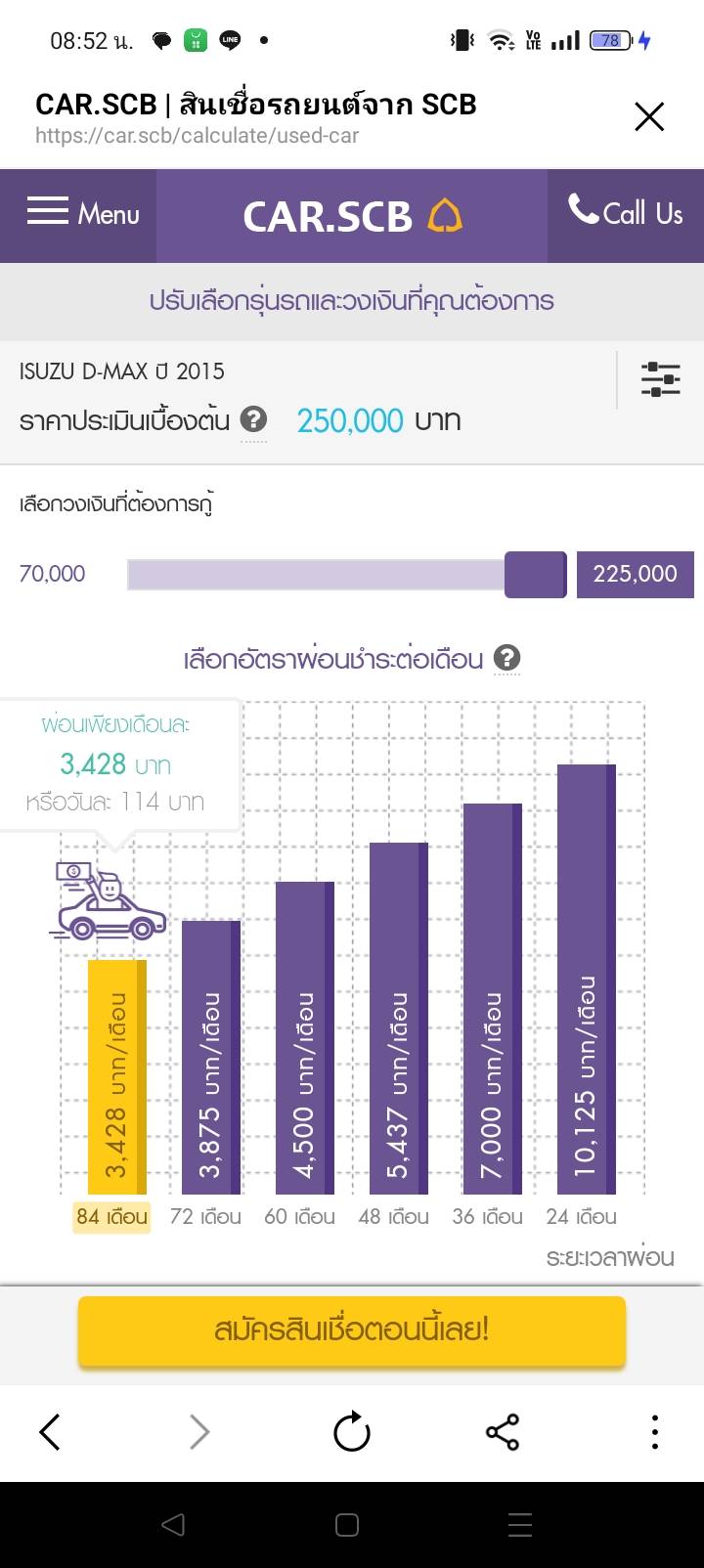The image size is (704, 1568).
Task: Close the CAR.SCB in-app browser
Action: 649,117
